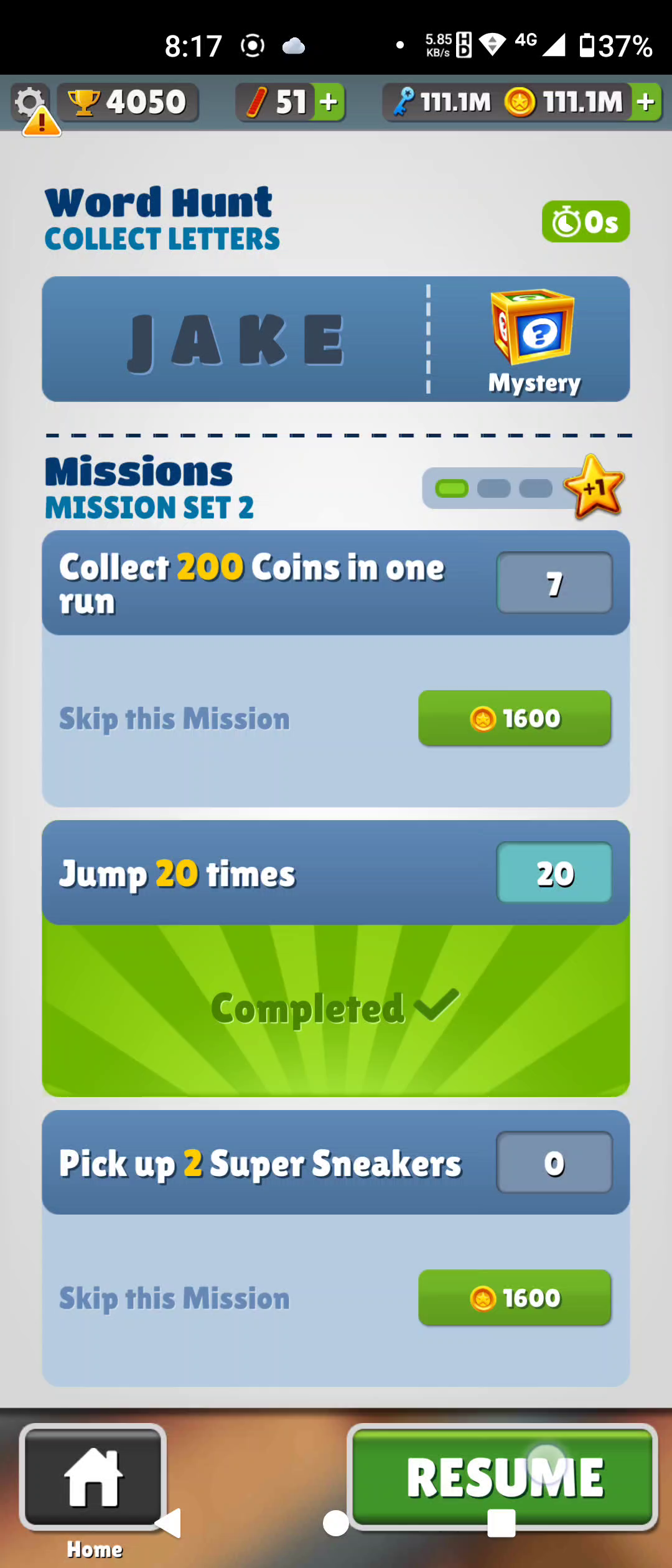Tap the plus button next to 51 hoverboards
This screenshot has height=1568, width=672.
click(329, 102)
